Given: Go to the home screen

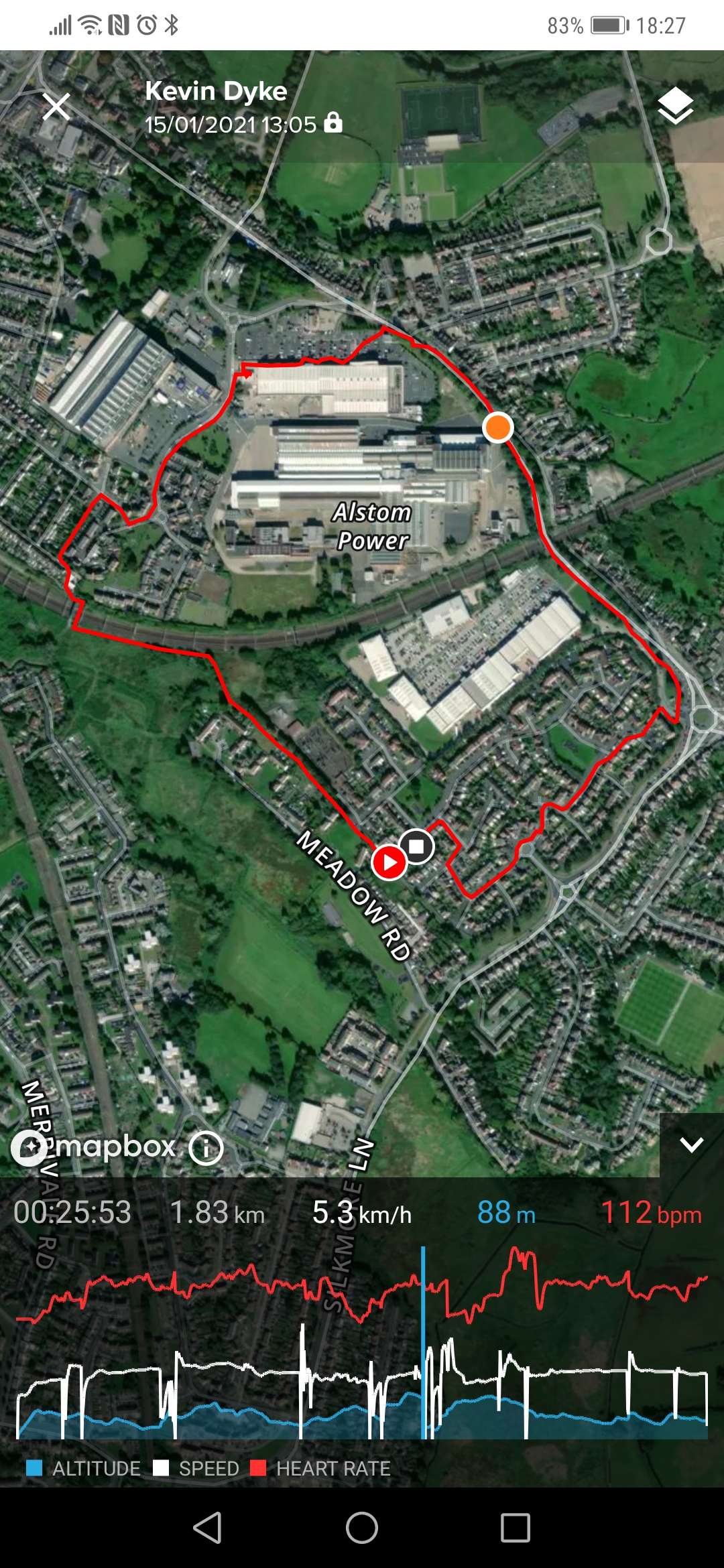Looking at the screenshot, I should [x=362, y=1528].
